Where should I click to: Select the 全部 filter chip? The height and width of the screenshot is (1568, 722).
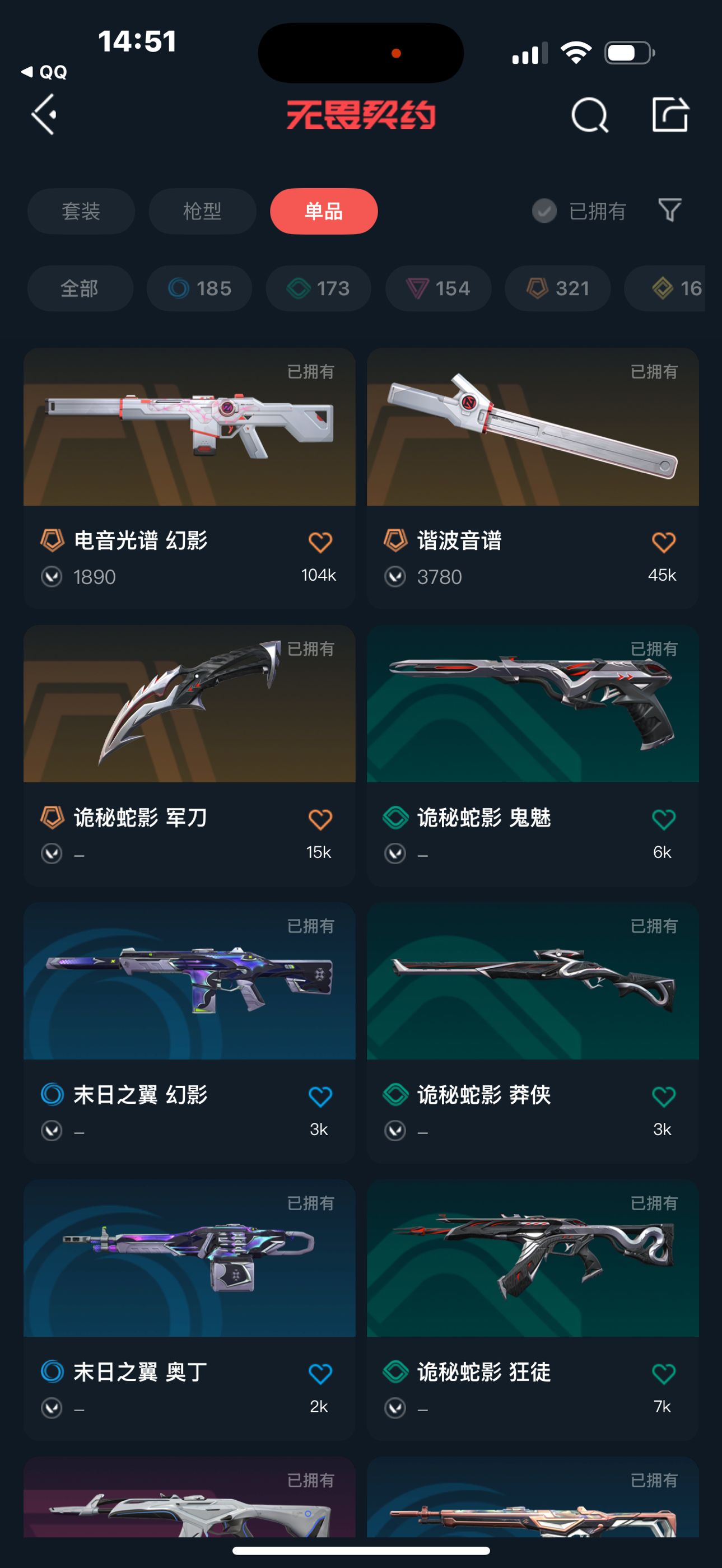pyautogui.click(x=80, y=288)
